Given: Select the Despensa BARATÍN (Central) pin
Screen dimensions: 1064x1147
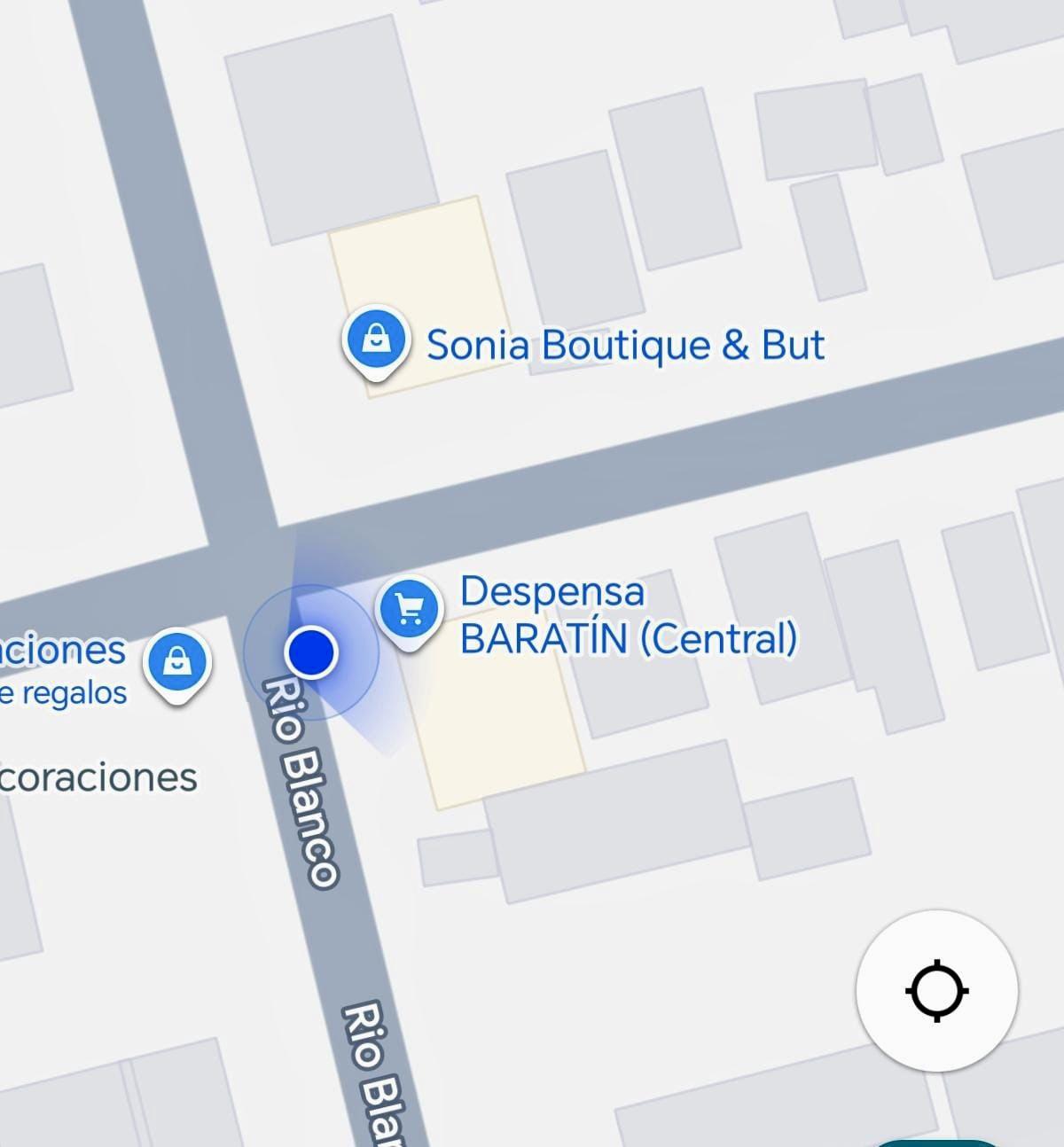Looking at the screenshot, I should (409, 609).
